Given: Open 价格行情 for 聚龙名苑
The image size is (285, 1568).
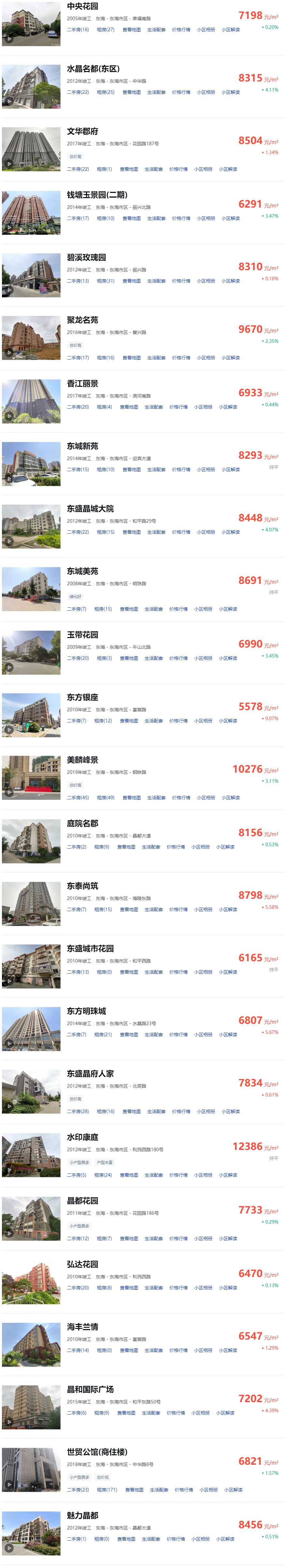Looking at the screenshot, I should [x=181, y=358].
